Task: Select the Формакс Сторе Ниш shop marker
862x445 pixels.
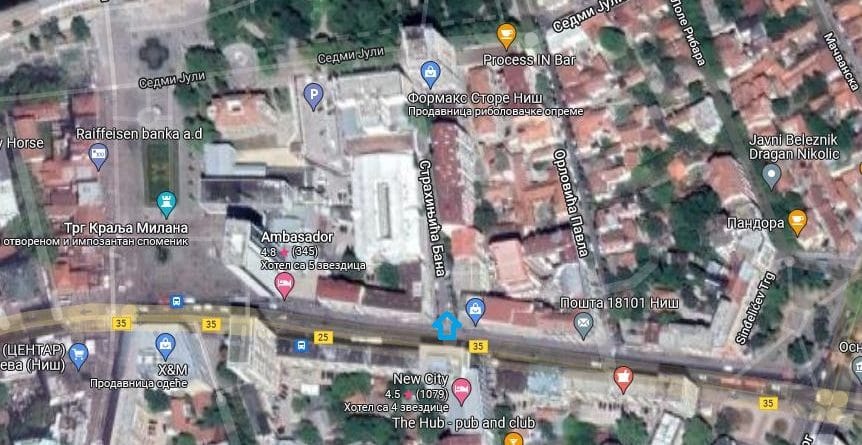Action: click(x=430, y=73)
